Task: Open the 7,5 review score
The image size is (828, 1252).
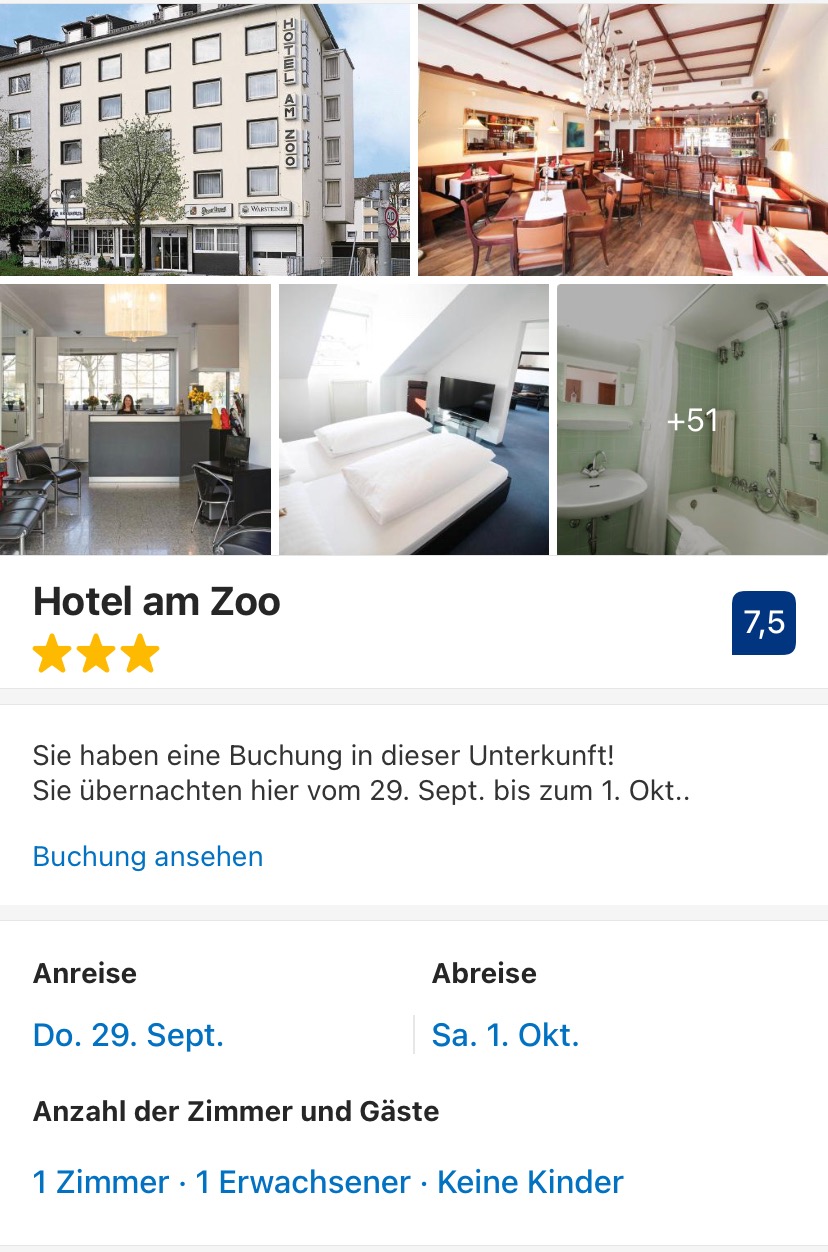Action: [x=764, y=623]
